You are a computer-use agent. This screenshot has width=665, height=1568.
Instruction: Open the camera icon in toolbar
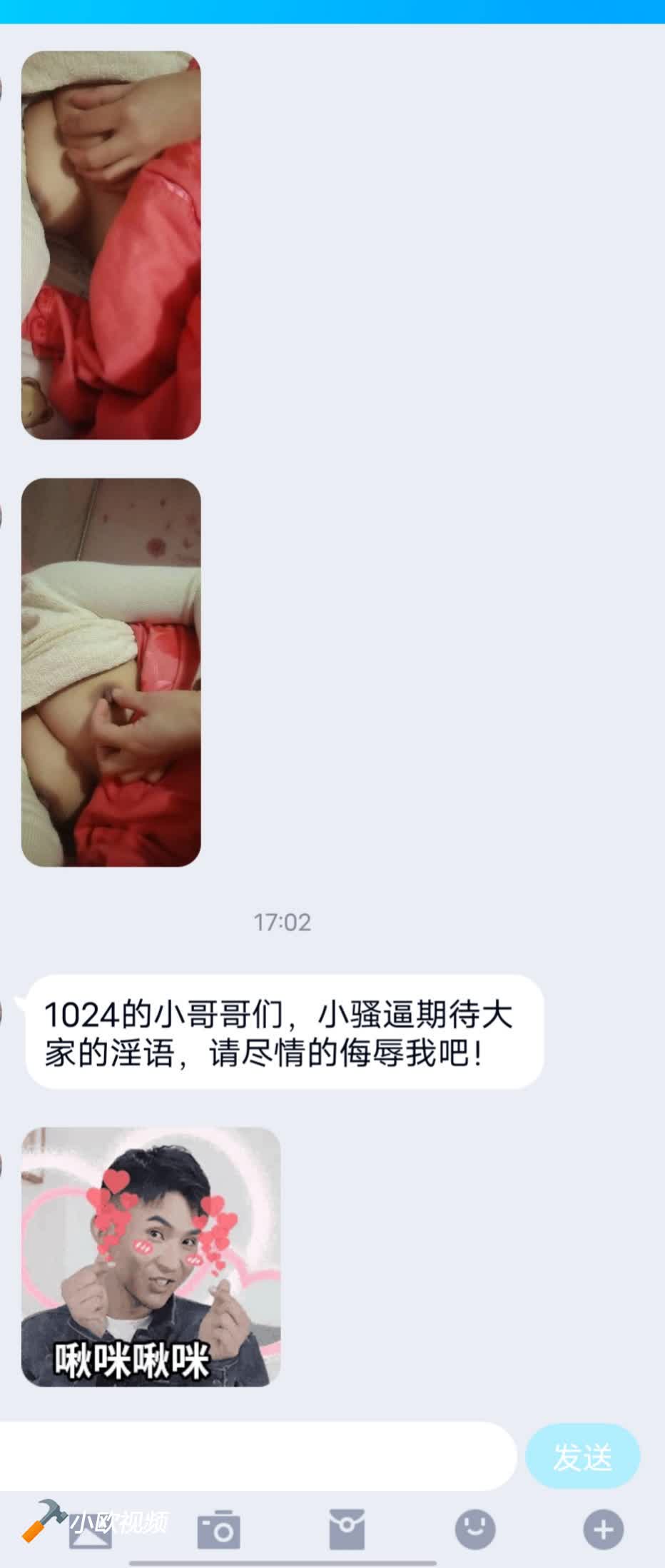(x=218, y=1529)
